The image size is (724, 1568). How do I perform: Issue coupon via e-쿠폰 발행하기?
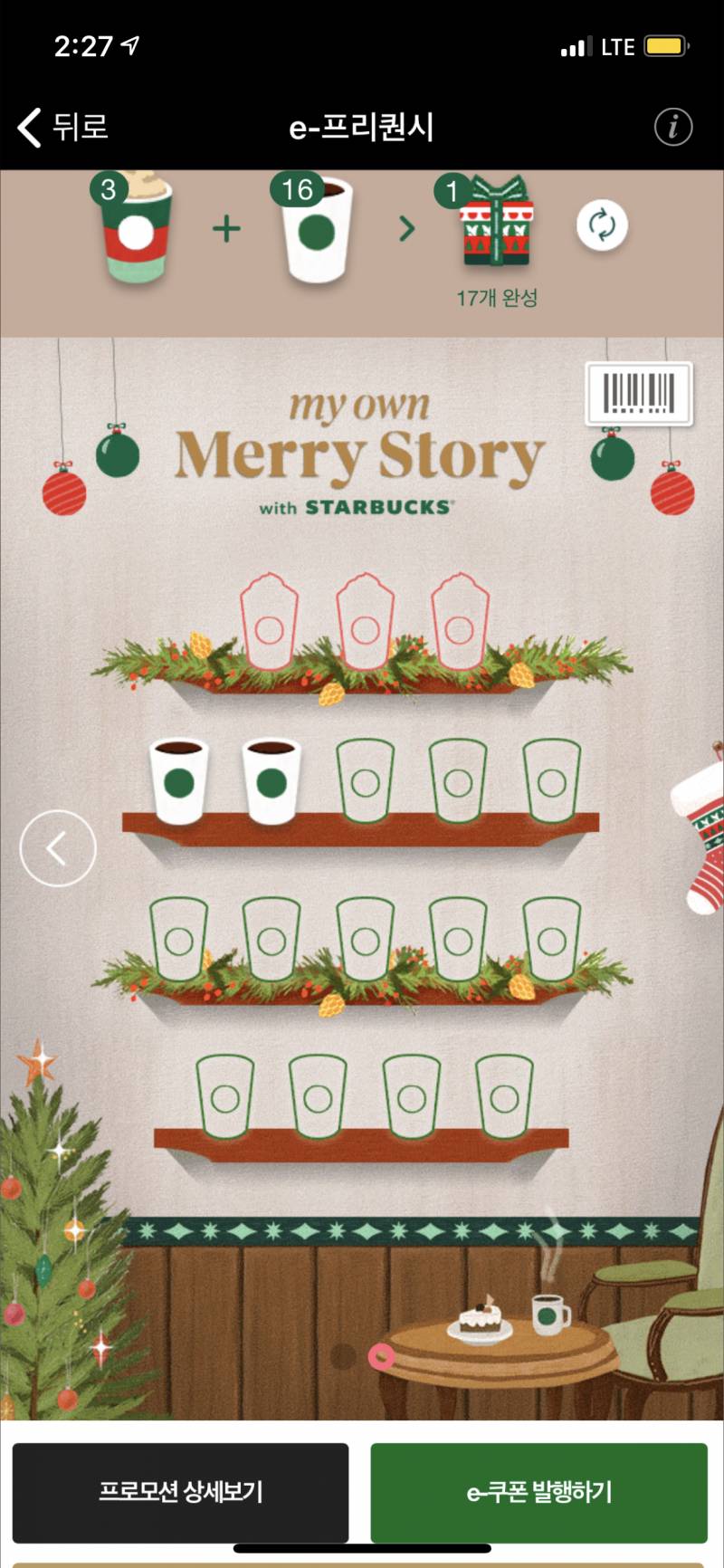click(538, 1492)
